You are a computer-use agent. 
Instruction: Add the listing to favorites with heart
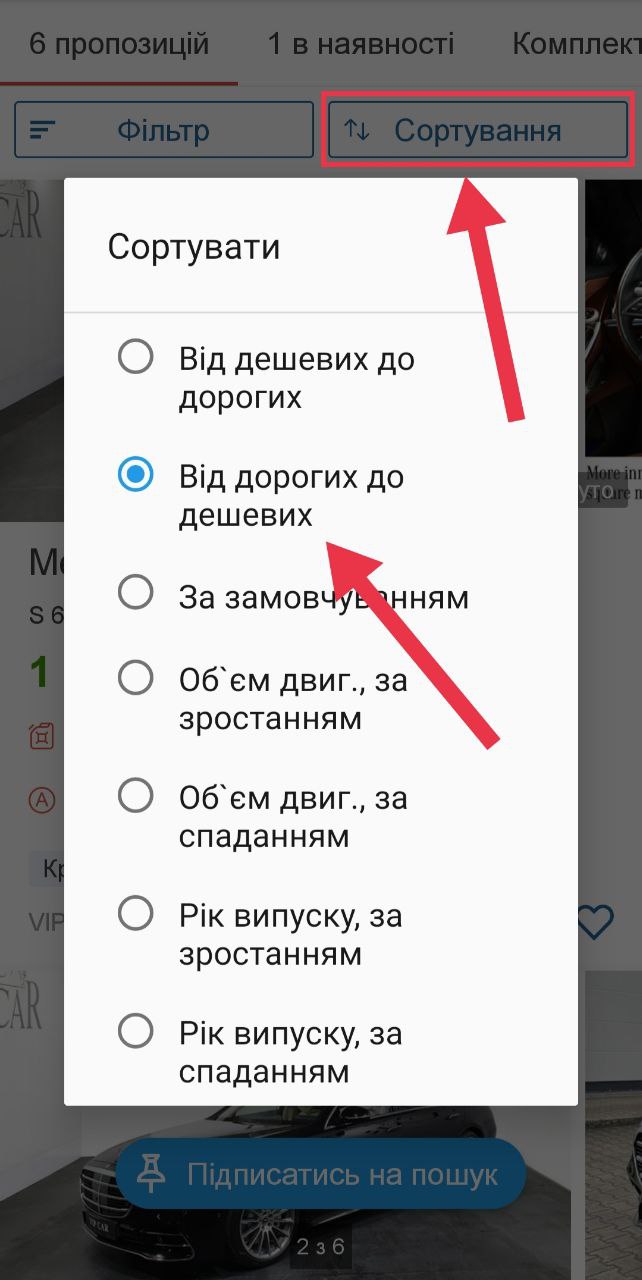coord(595,922)
